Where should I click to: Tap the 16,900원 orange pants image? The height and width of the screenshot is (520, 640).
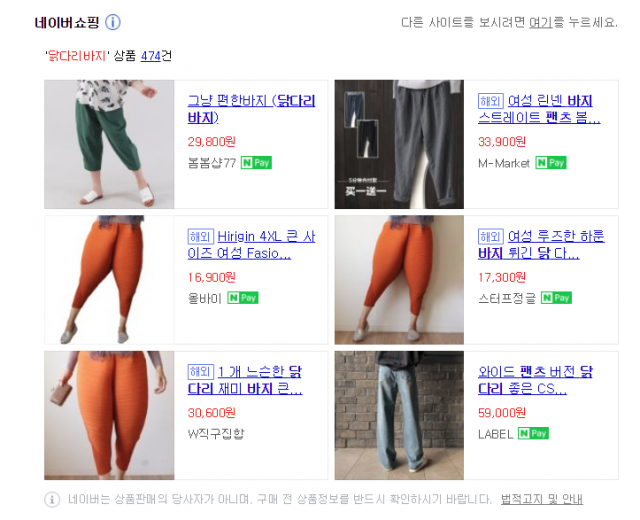(x=110, y=279)
